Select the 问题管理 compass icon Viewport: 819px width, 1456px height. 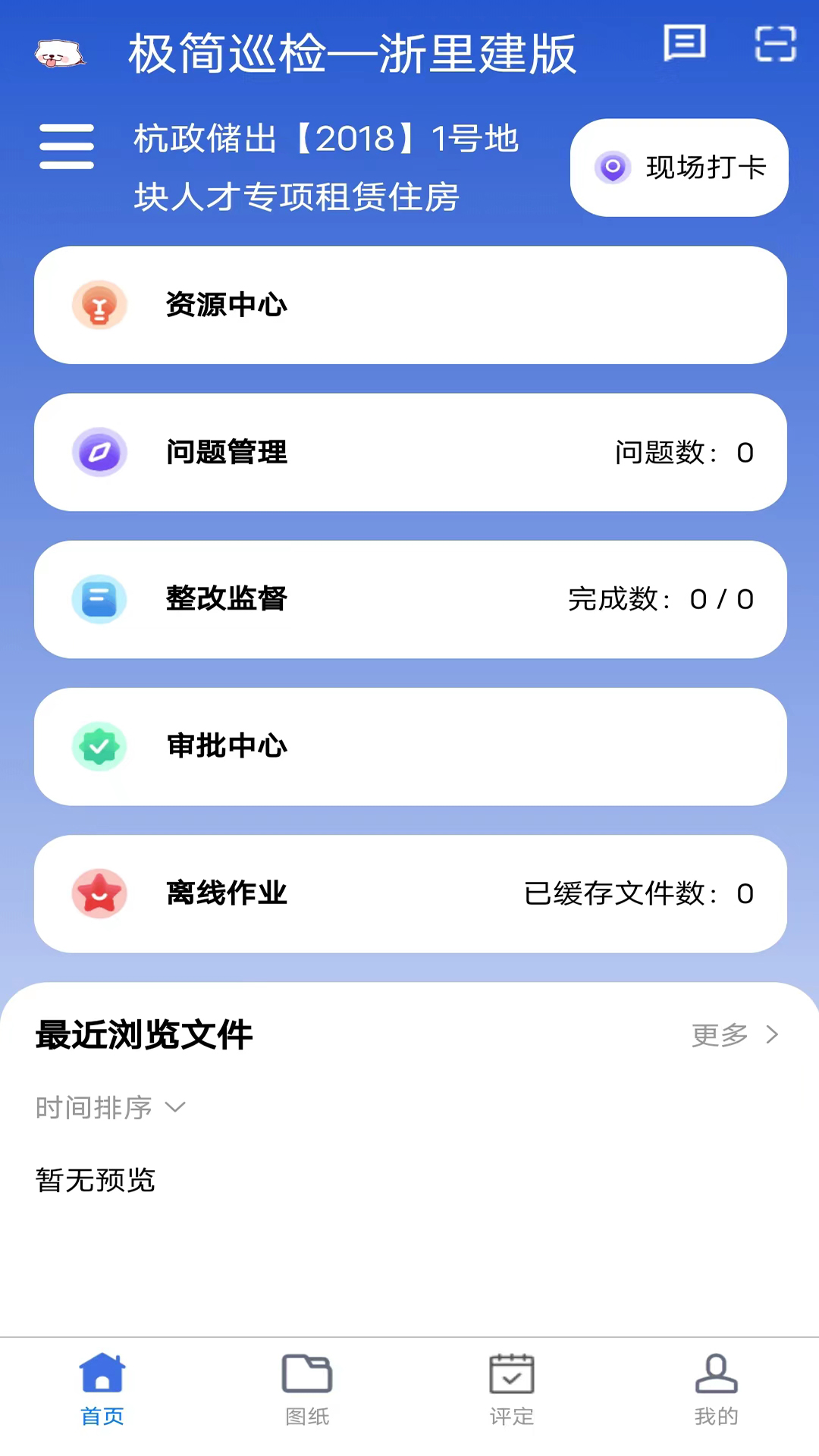tap(100, 452)
